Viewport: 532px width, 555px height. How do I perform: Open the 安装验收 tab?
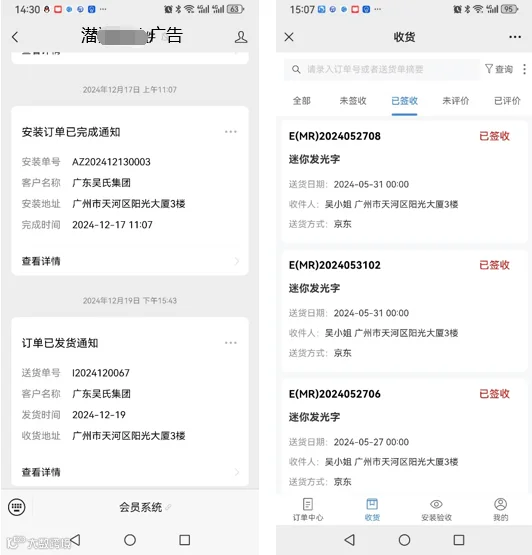(436, 509)
